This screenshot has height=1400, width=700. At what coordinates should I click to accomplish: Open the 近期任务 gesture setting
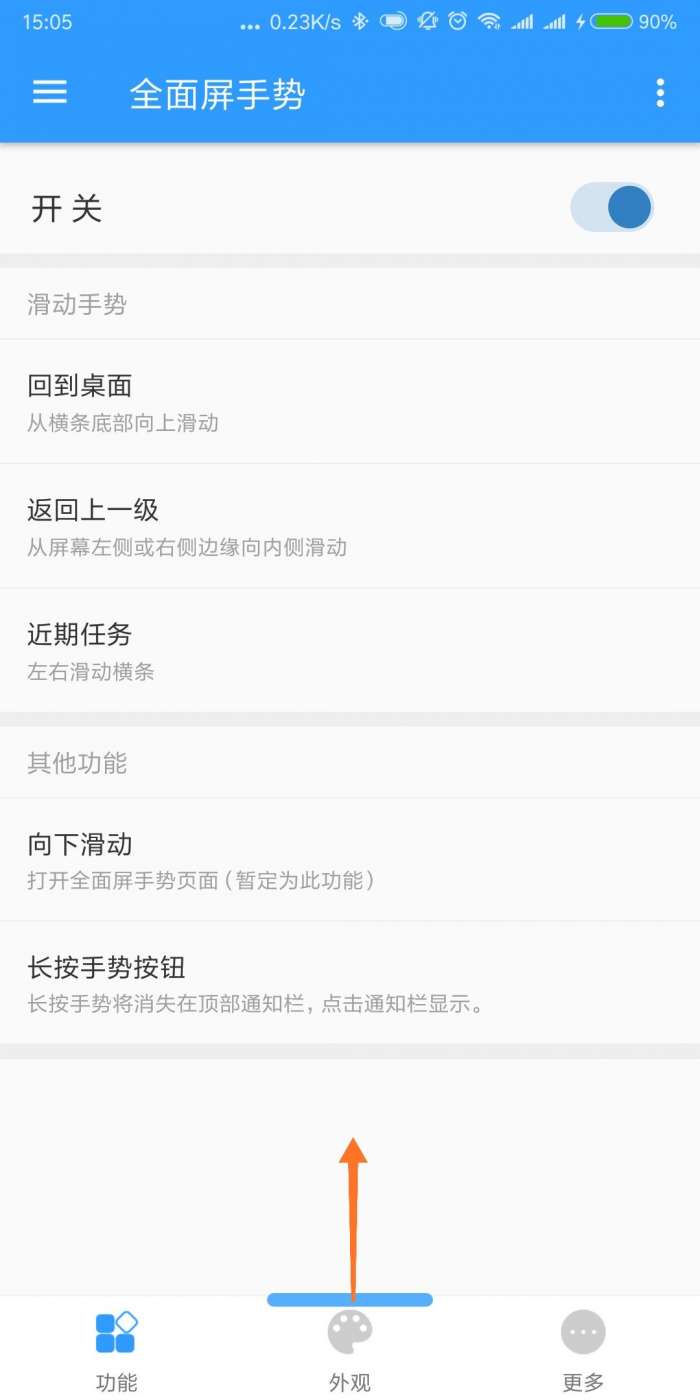(x=350, y=650)
